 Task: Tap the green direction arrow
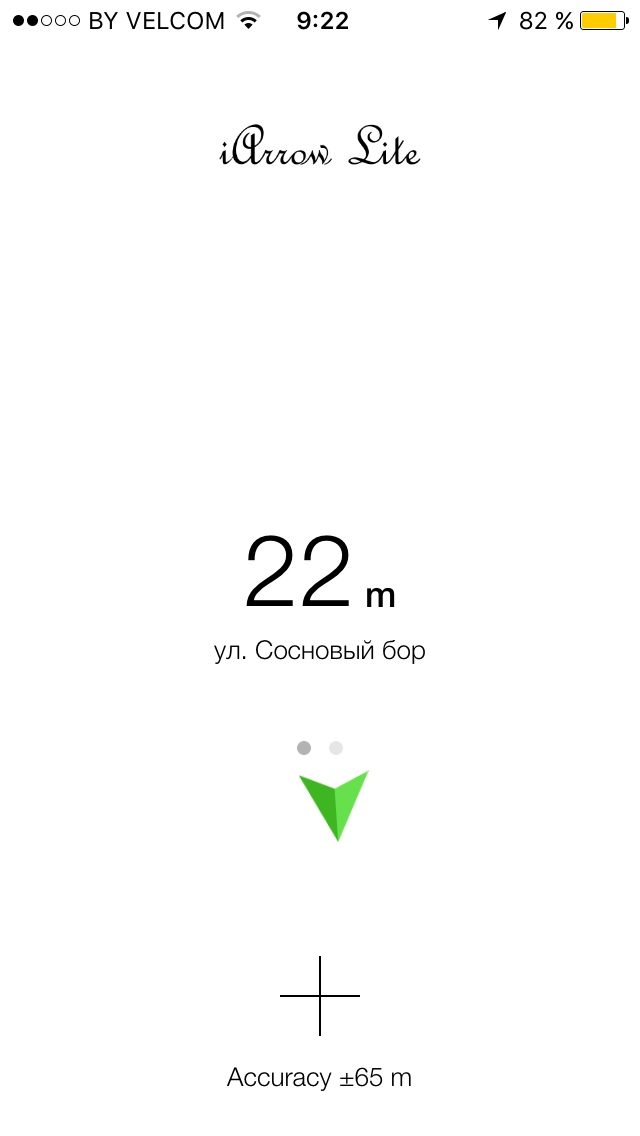pyautogui.click(x=334, y=806)
